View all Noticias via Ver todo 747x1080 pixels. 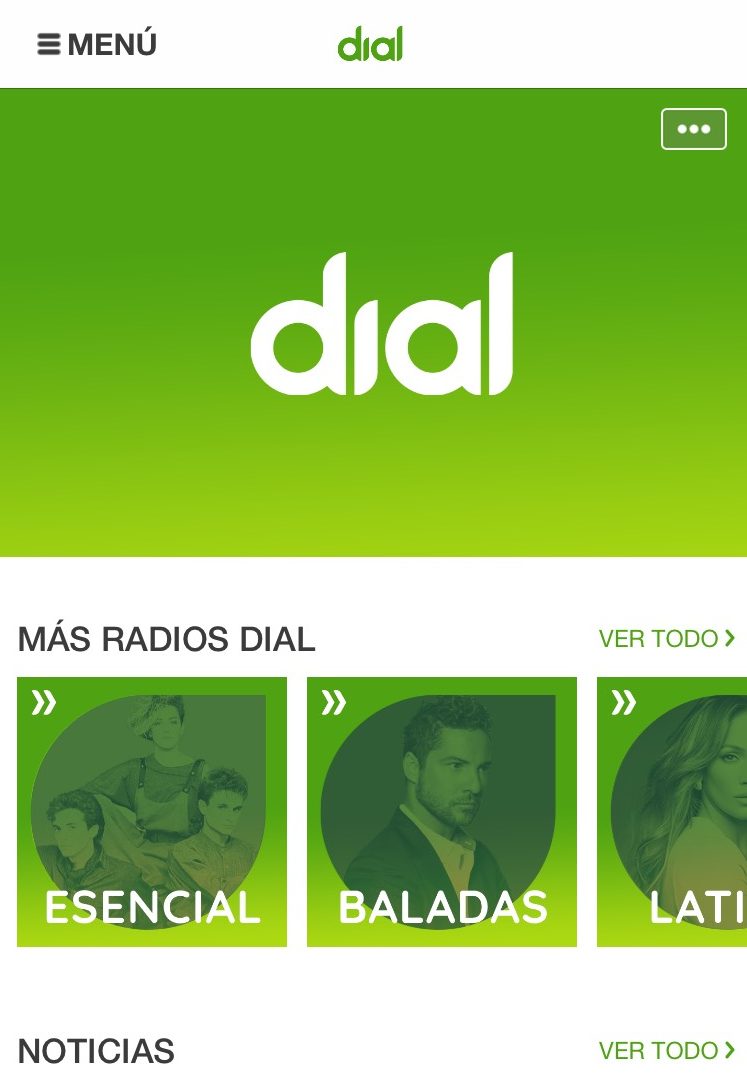pyautogui.click(x=666, y=1050)
